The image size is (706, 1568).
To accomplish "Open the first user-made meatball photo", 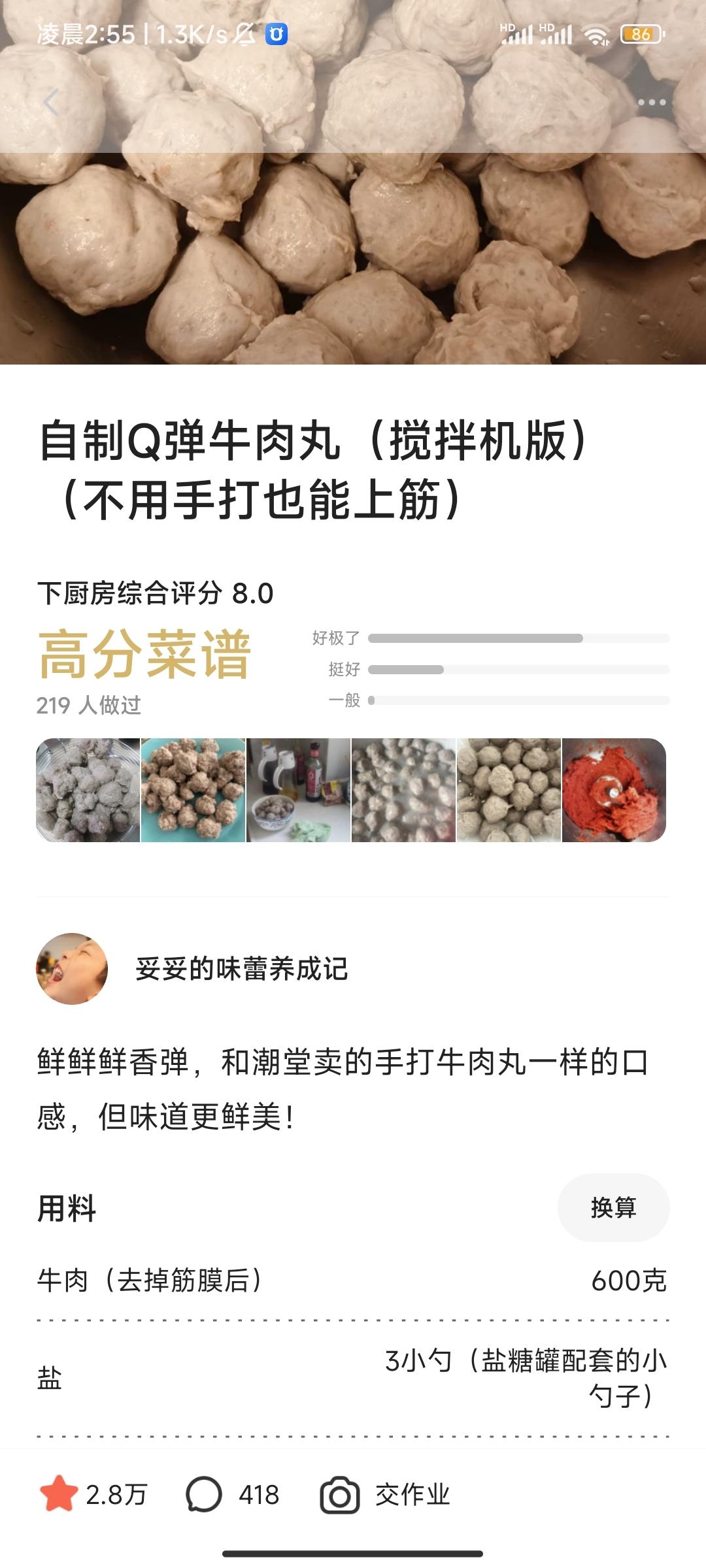I will point(88,790).
